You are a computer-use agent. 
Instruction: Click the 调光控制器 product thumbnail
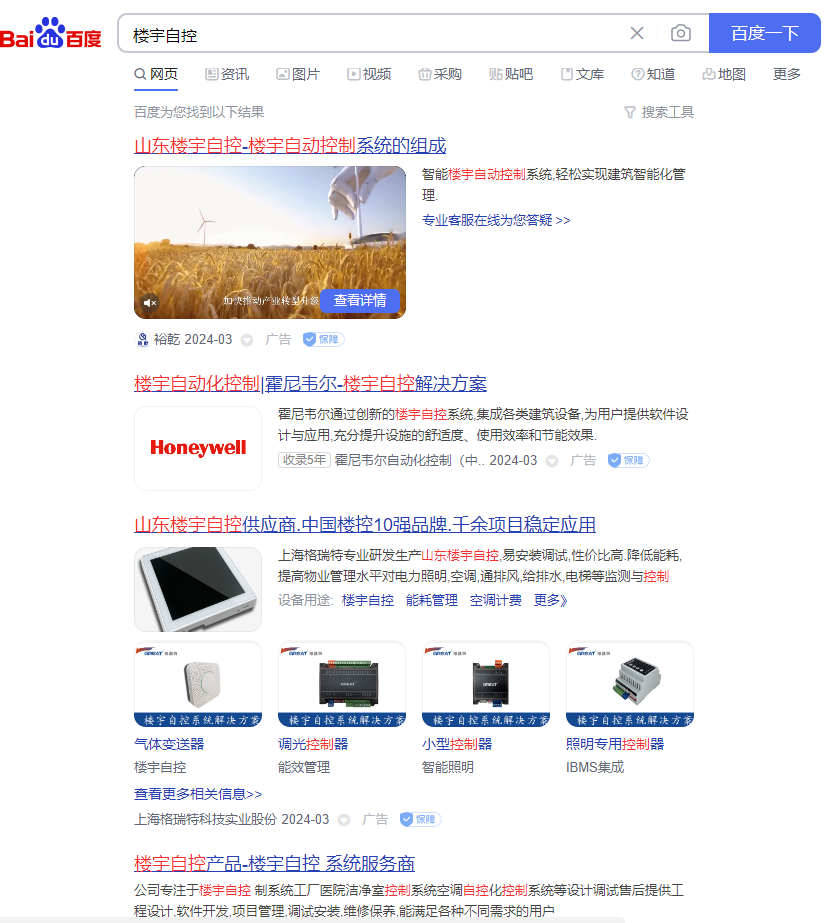tap(341, 684)
